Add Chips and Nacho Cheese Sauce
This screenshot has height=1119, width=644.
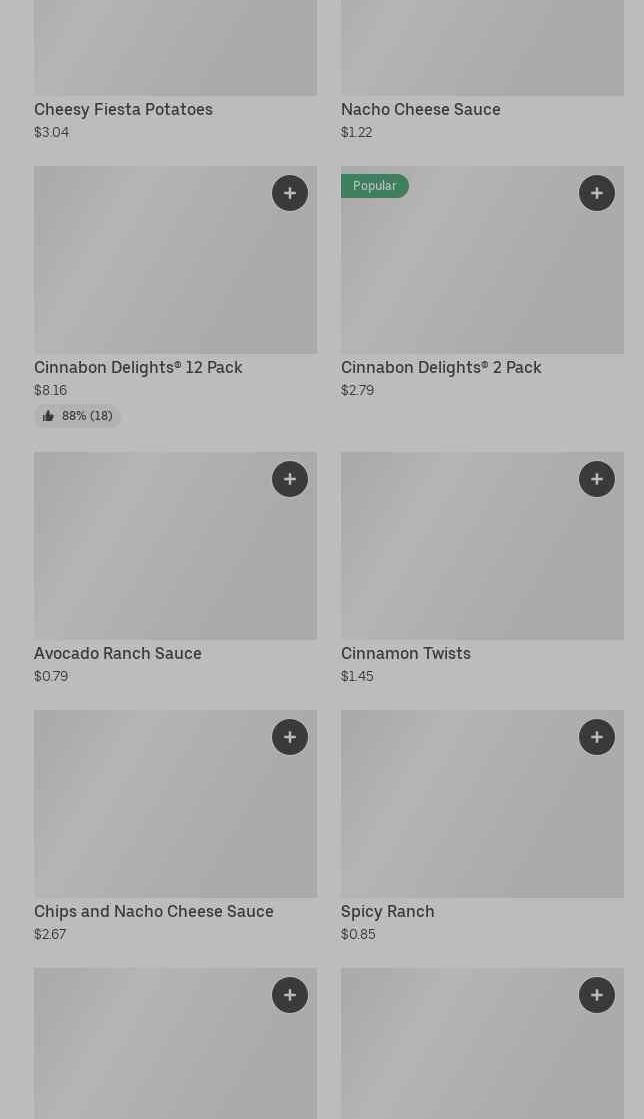290,737
